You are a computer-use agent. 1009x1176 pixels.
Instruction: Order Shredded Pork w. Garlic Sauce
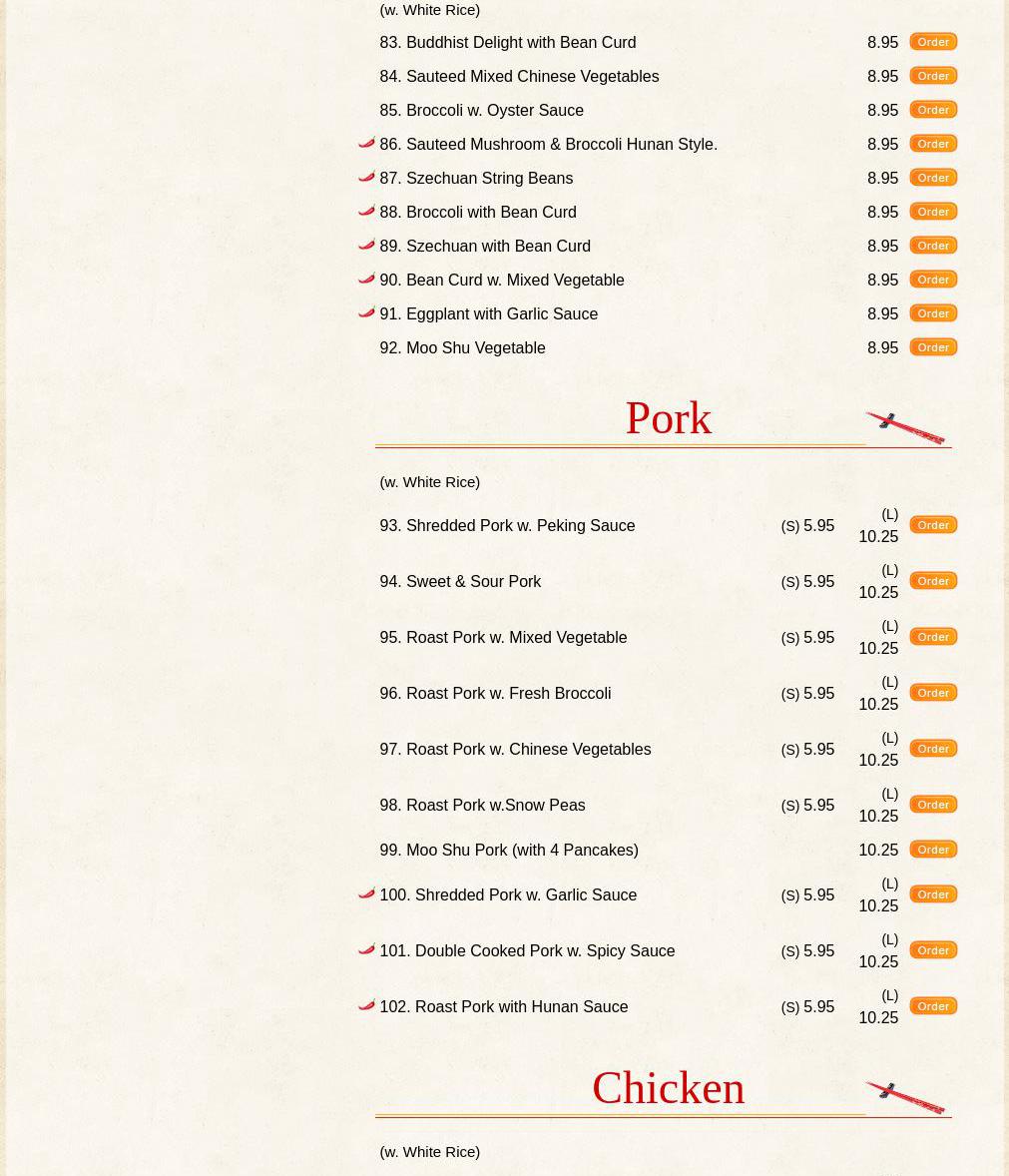(933, 894)
